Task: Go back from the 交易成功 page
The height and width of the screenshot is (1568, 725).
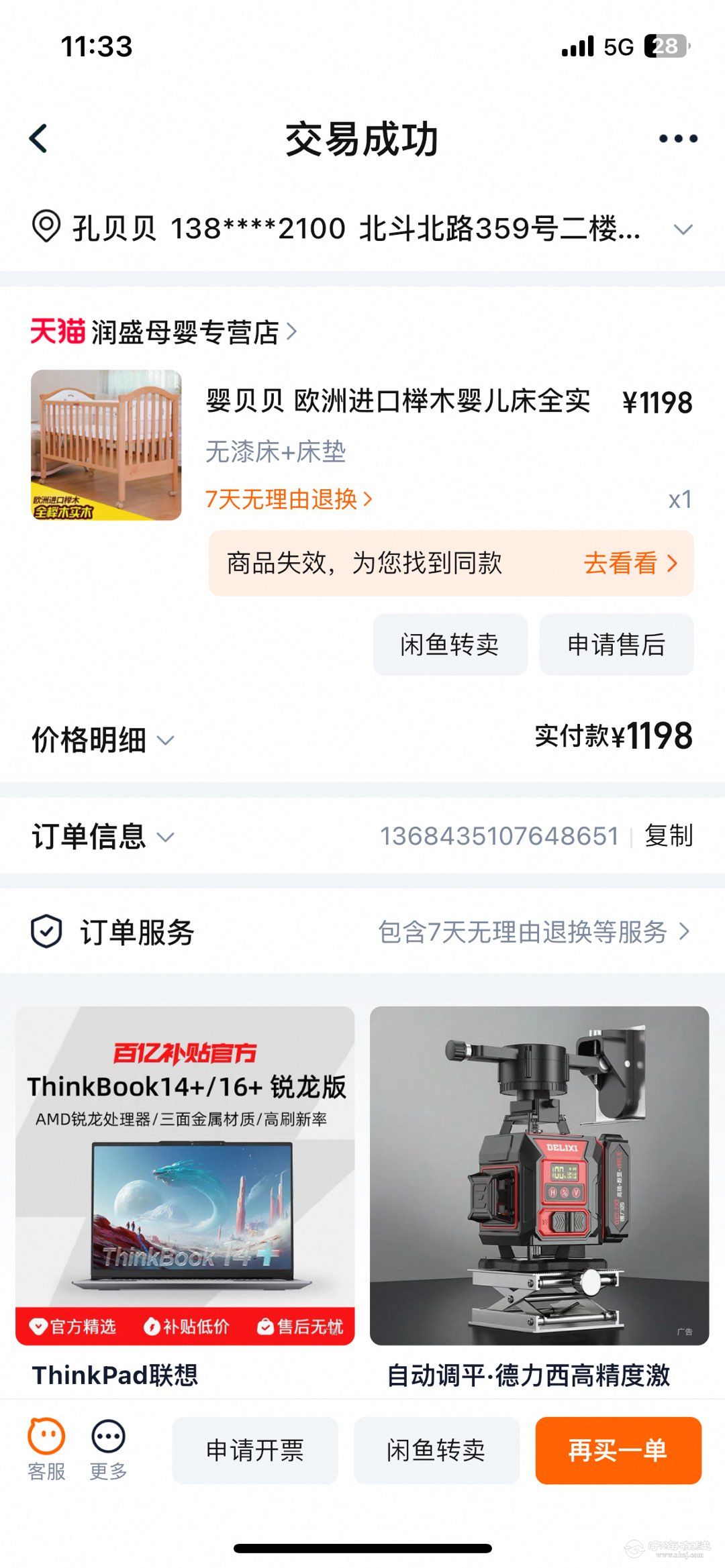Action: (x=39, y=139)
